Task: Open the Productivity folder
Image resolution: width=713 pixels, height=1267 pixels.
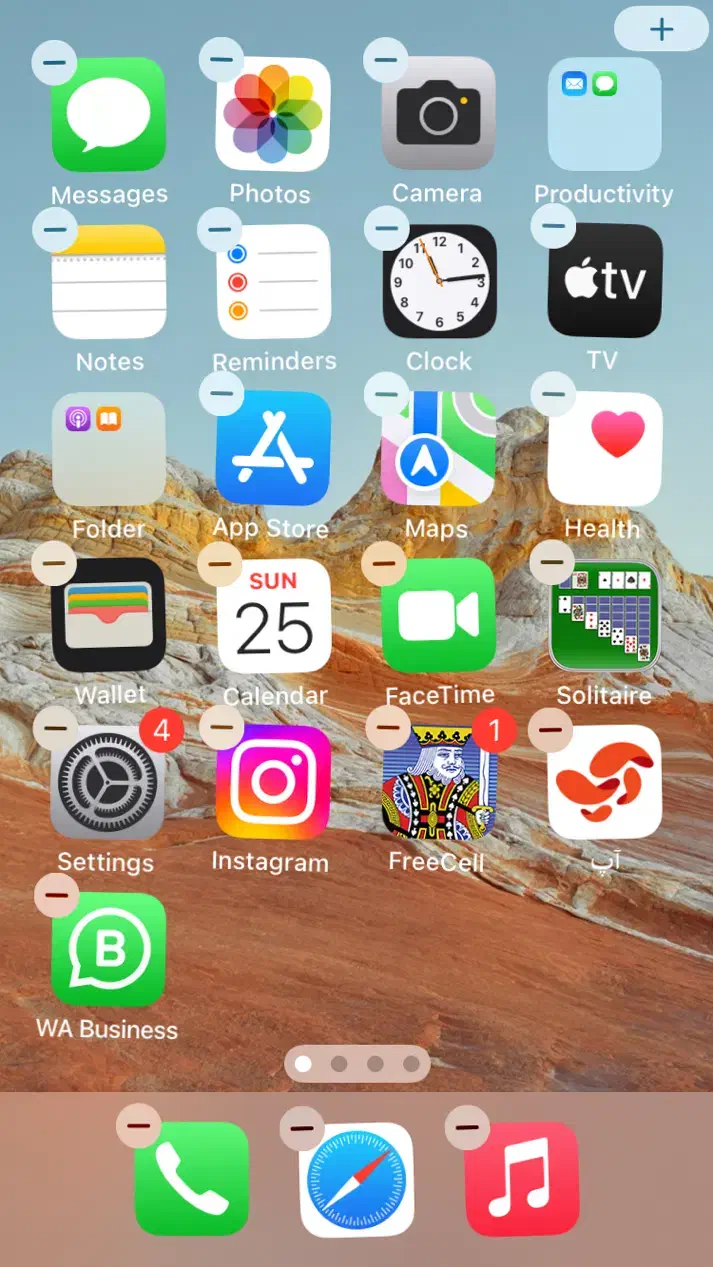Action: point(604,114)
